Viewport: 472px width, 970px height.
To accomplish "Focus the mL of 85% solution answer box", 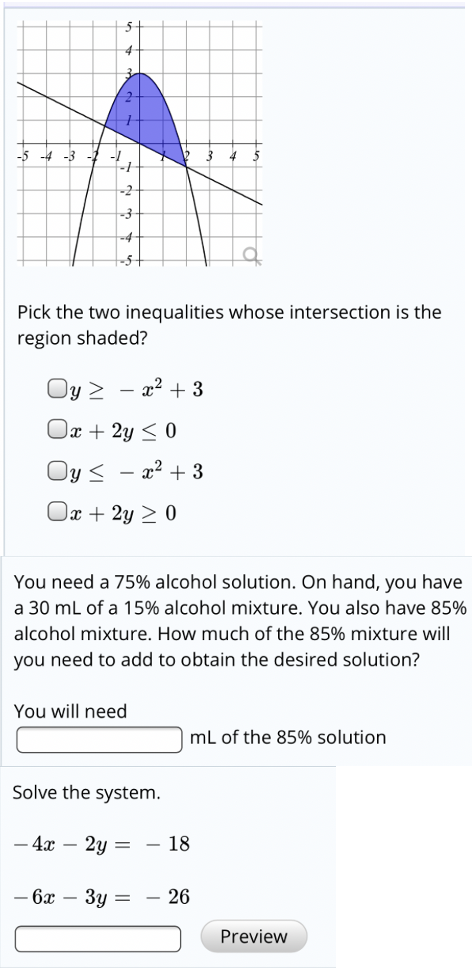I will [x=100, y=739].
